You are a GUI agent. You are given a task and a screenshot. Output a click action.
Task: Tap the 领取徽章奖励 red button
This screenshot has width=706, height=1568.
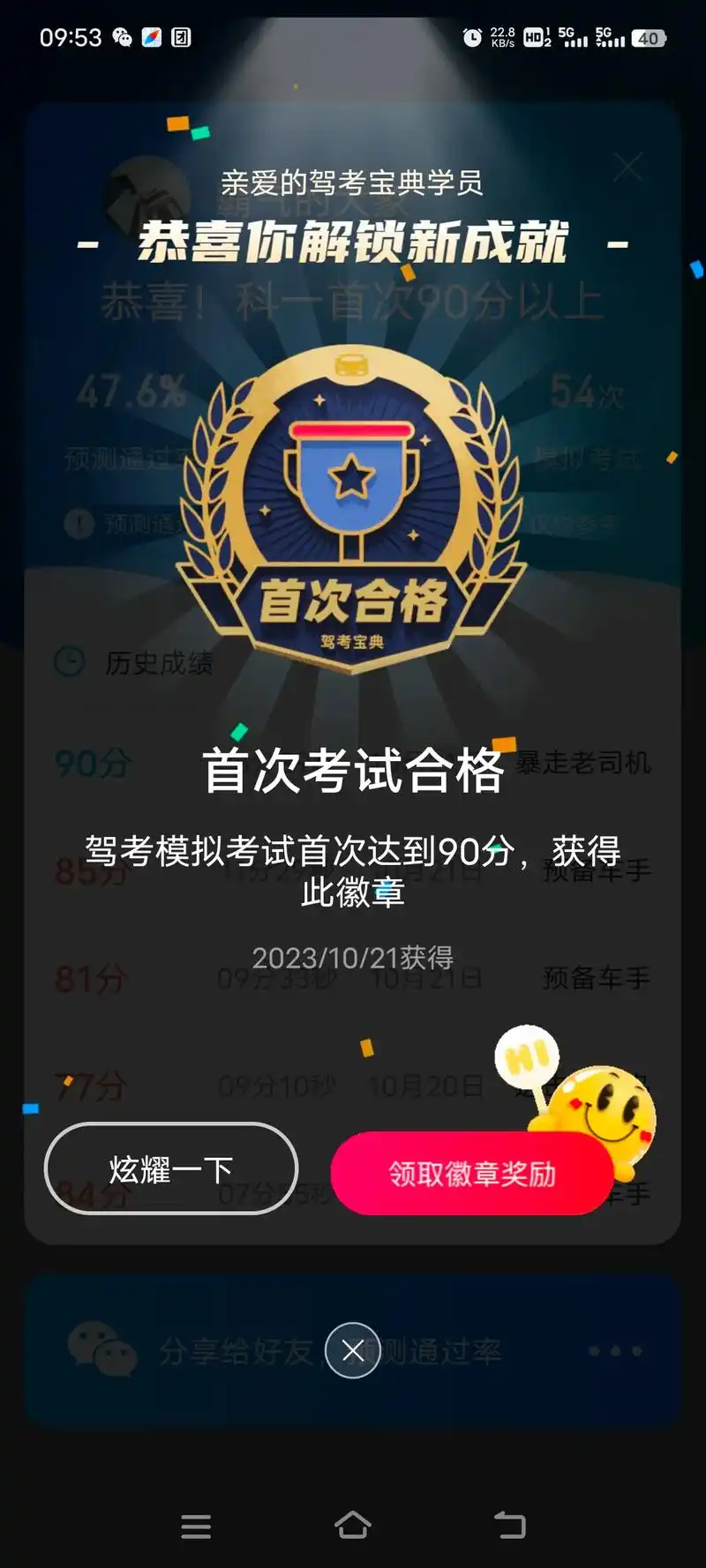[471, 1173]
